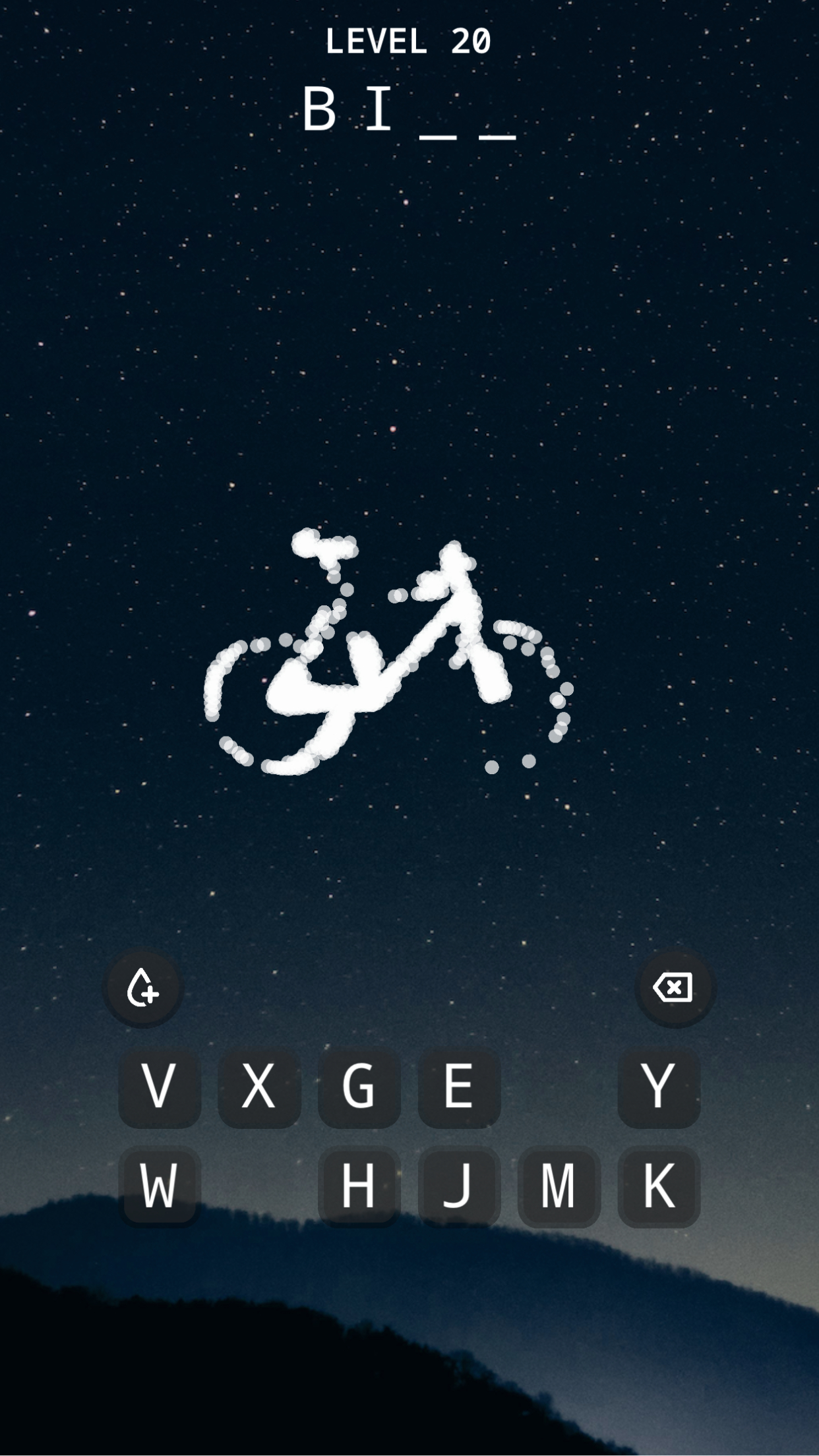
Task: Tap the M letter key
Action: point(559,1186)
